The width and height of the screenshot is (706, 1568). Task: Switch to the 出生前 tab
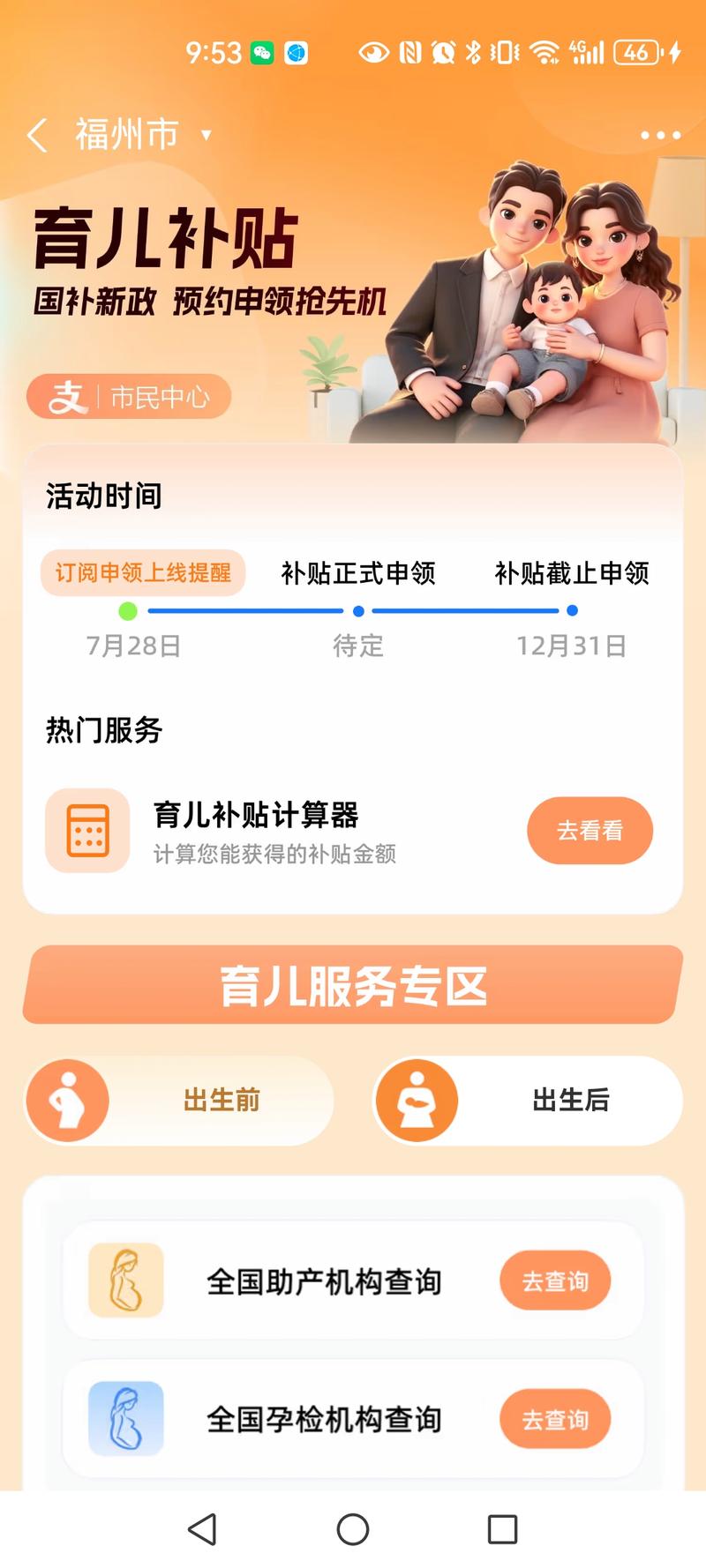click(x=180, y=1100)
